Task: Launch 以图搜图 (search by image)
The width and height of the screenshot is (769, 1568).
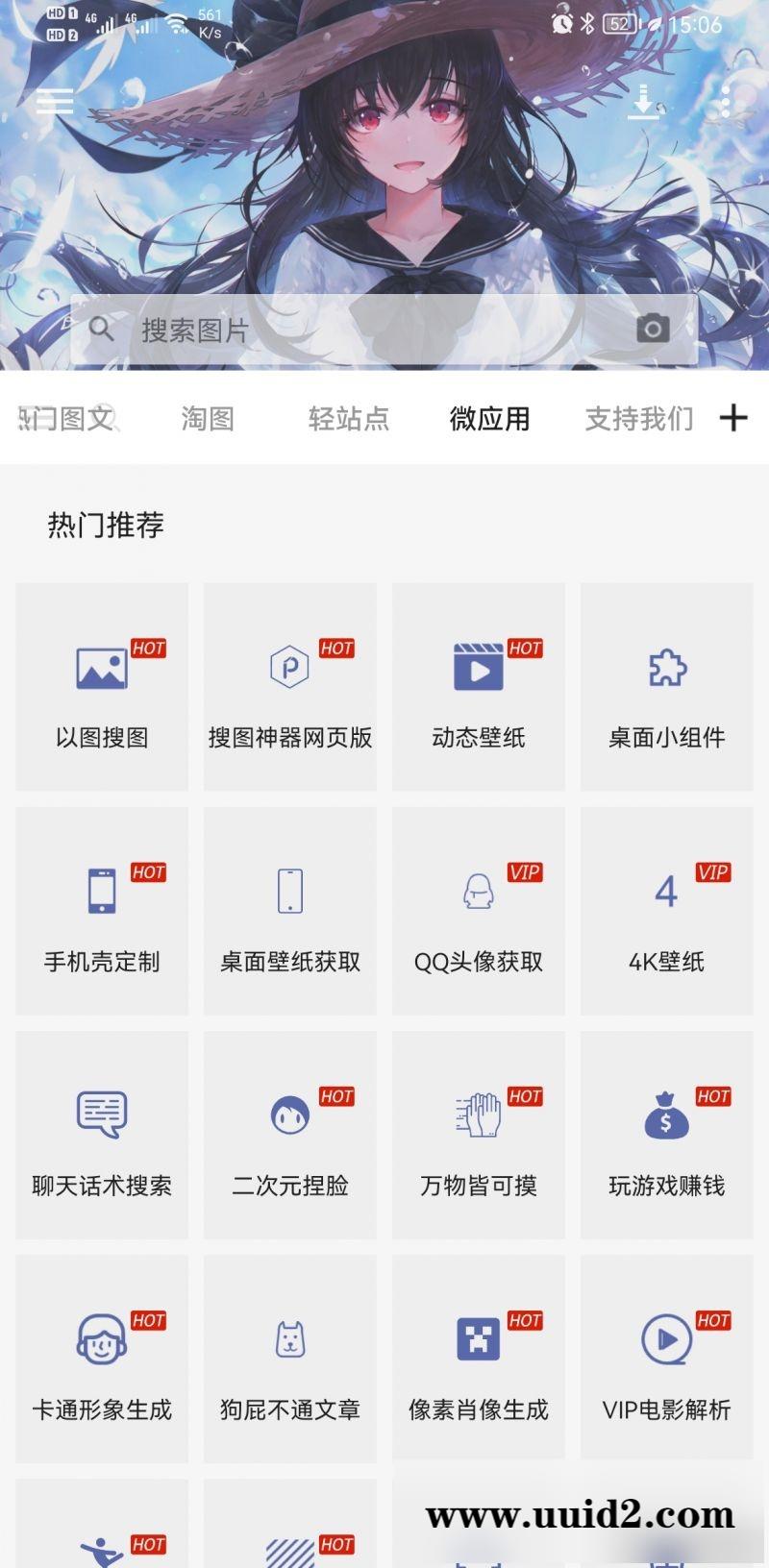Action: 100,685
